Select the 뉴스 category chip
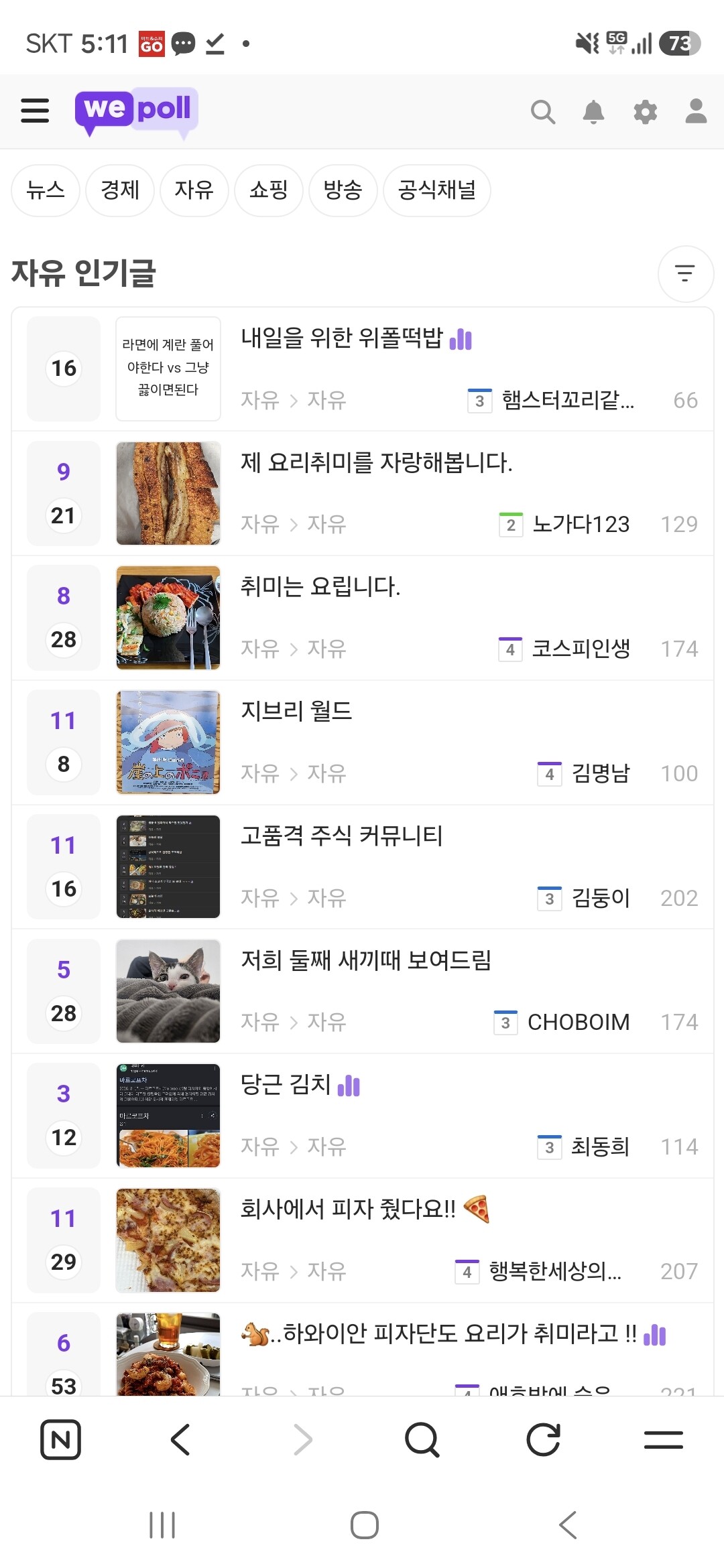724x1568 pixels. click(x=46, y=190)
